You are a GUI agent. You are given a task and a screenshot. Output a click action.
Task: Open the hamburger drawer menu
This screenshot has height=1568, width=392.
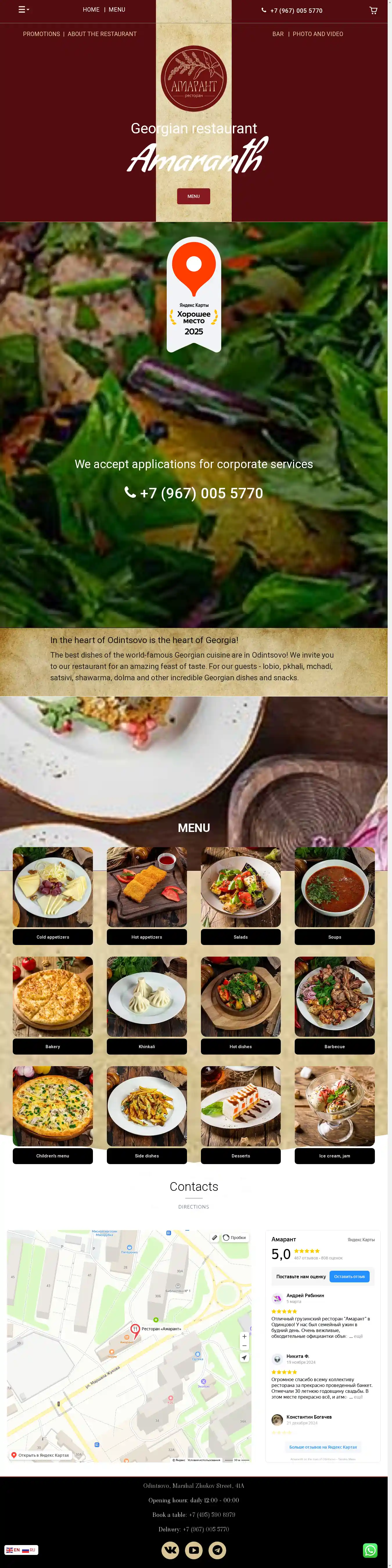(23, 10)
